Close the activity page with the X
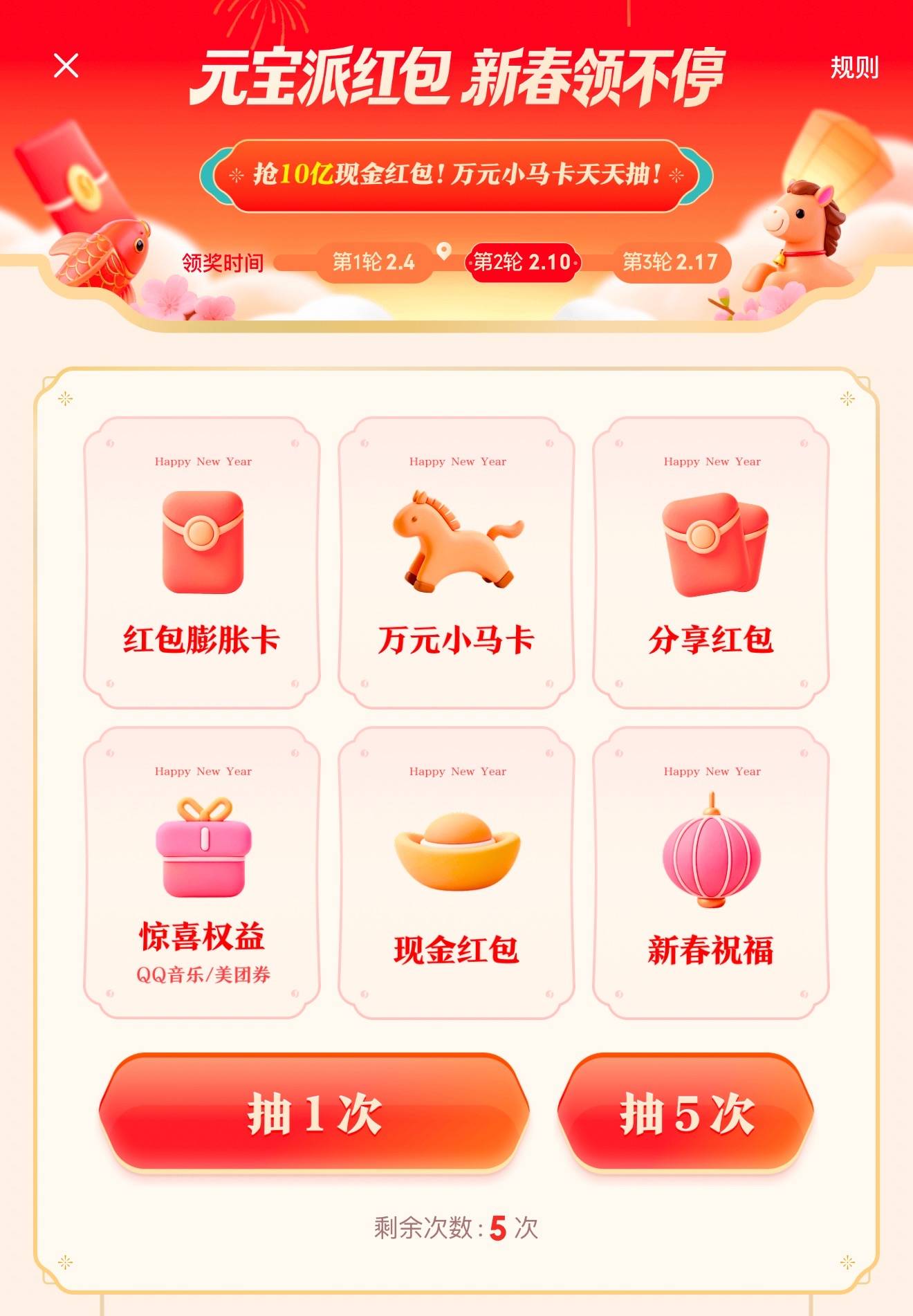 66,66
